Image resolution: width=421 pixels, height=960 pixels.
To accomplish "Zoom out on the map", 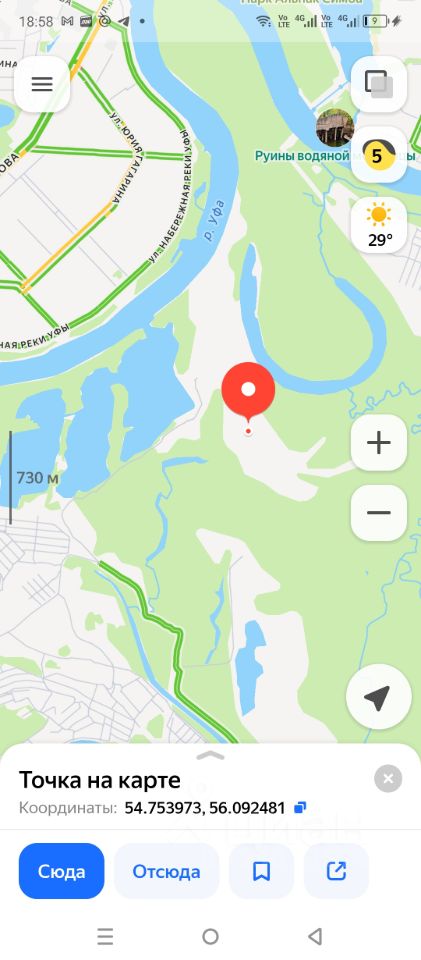I will point(379,513).
